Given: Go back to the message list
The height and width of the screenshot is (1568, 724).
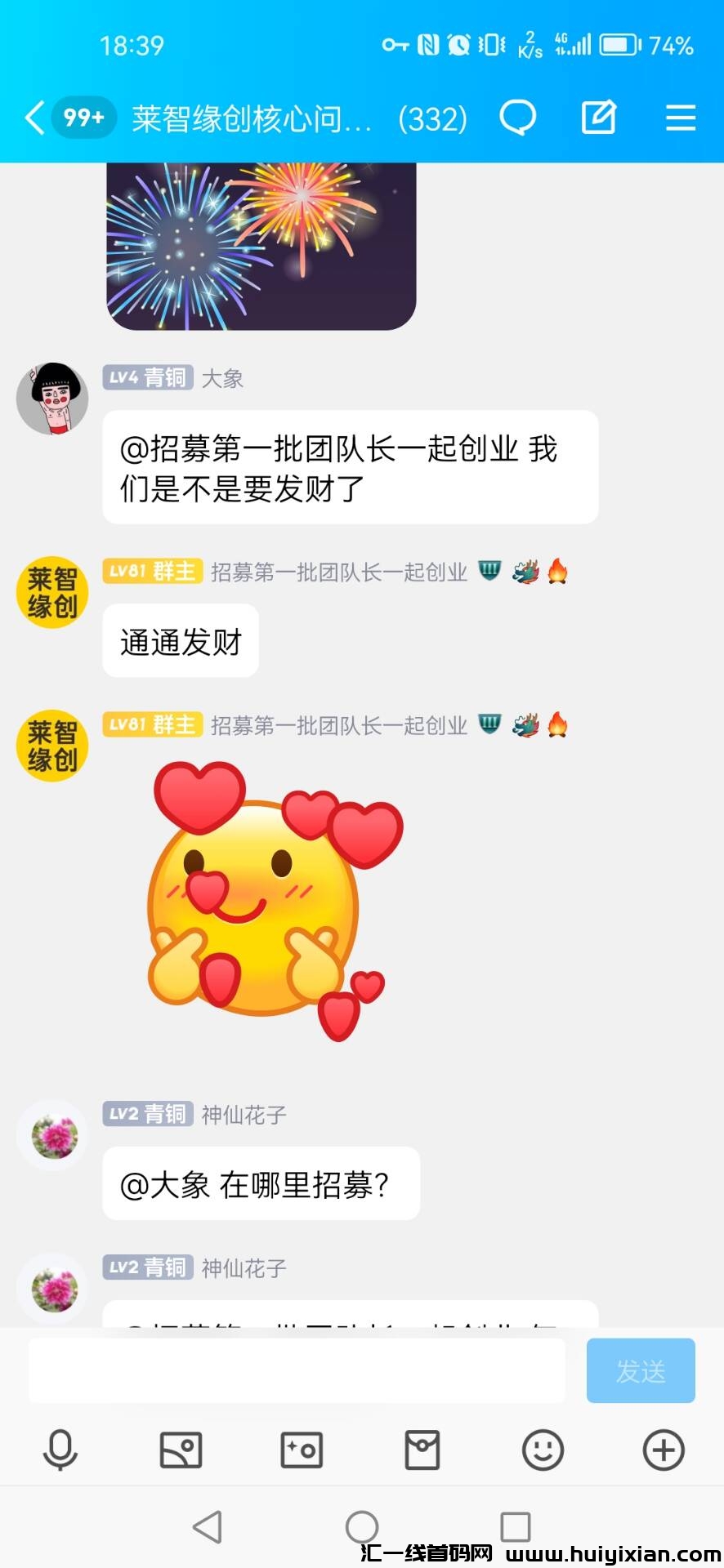Looking at the screenshot, I should coord(34,118).
